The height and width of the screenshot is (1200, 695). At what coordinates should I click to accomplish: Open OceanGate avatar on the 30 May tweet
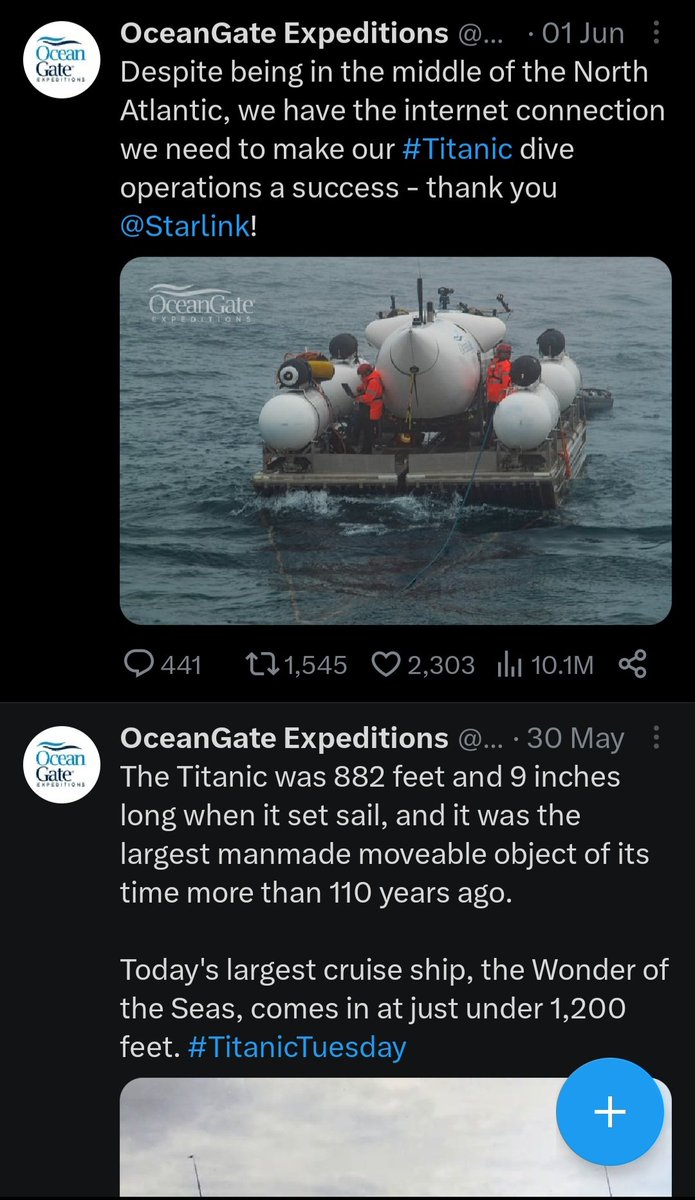point(62,762)
